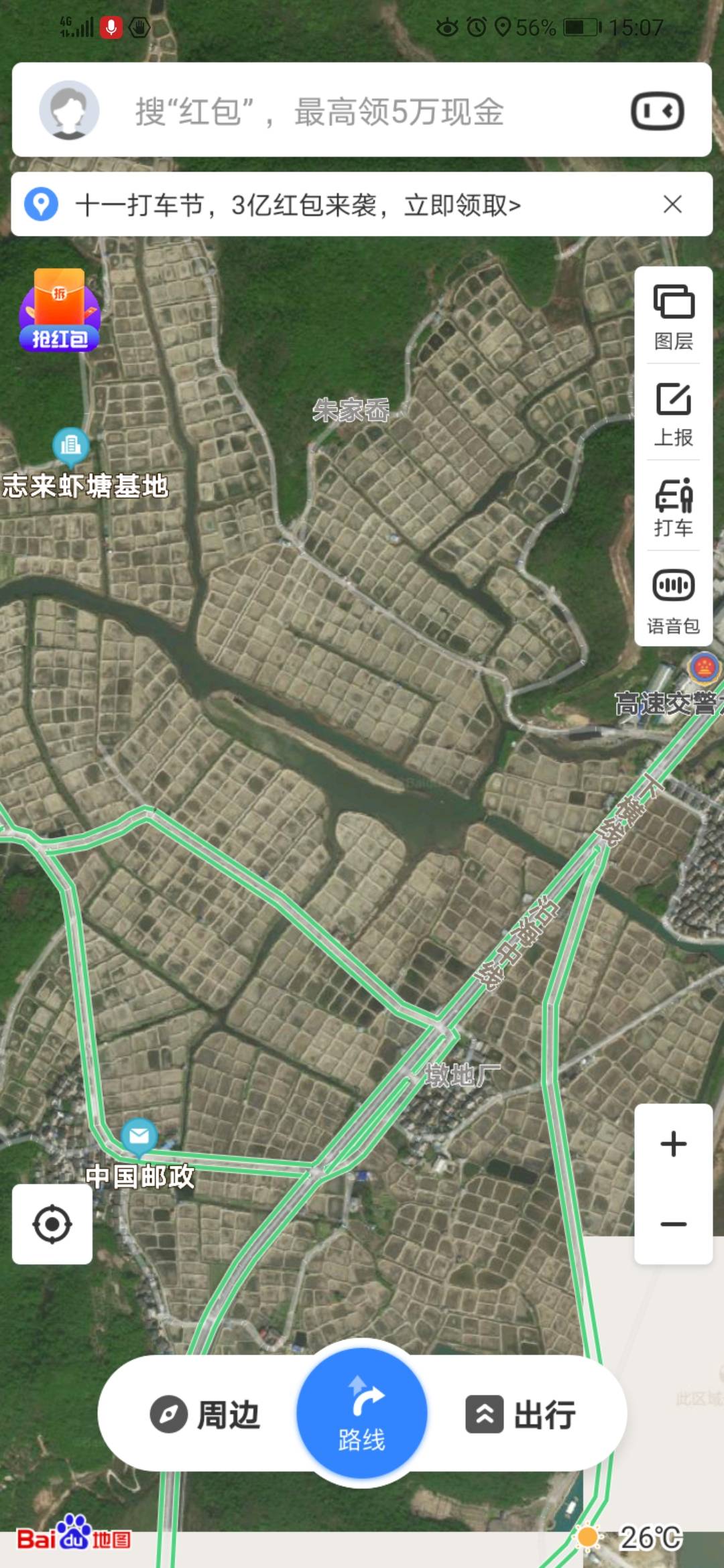
Task: Open the search box at the top
Action: tap(362, 111)
